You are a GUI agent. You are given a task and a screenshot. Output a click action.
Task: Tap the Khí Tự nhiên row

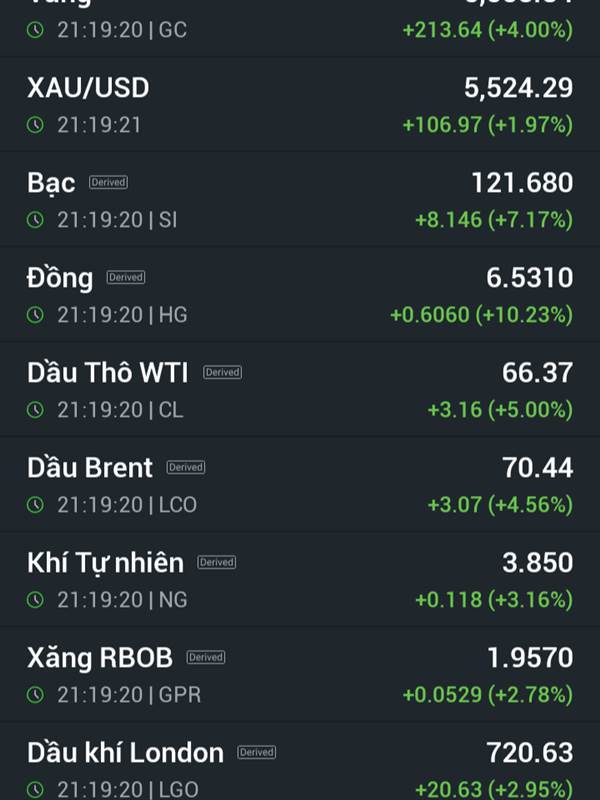(x=300, y=580)
